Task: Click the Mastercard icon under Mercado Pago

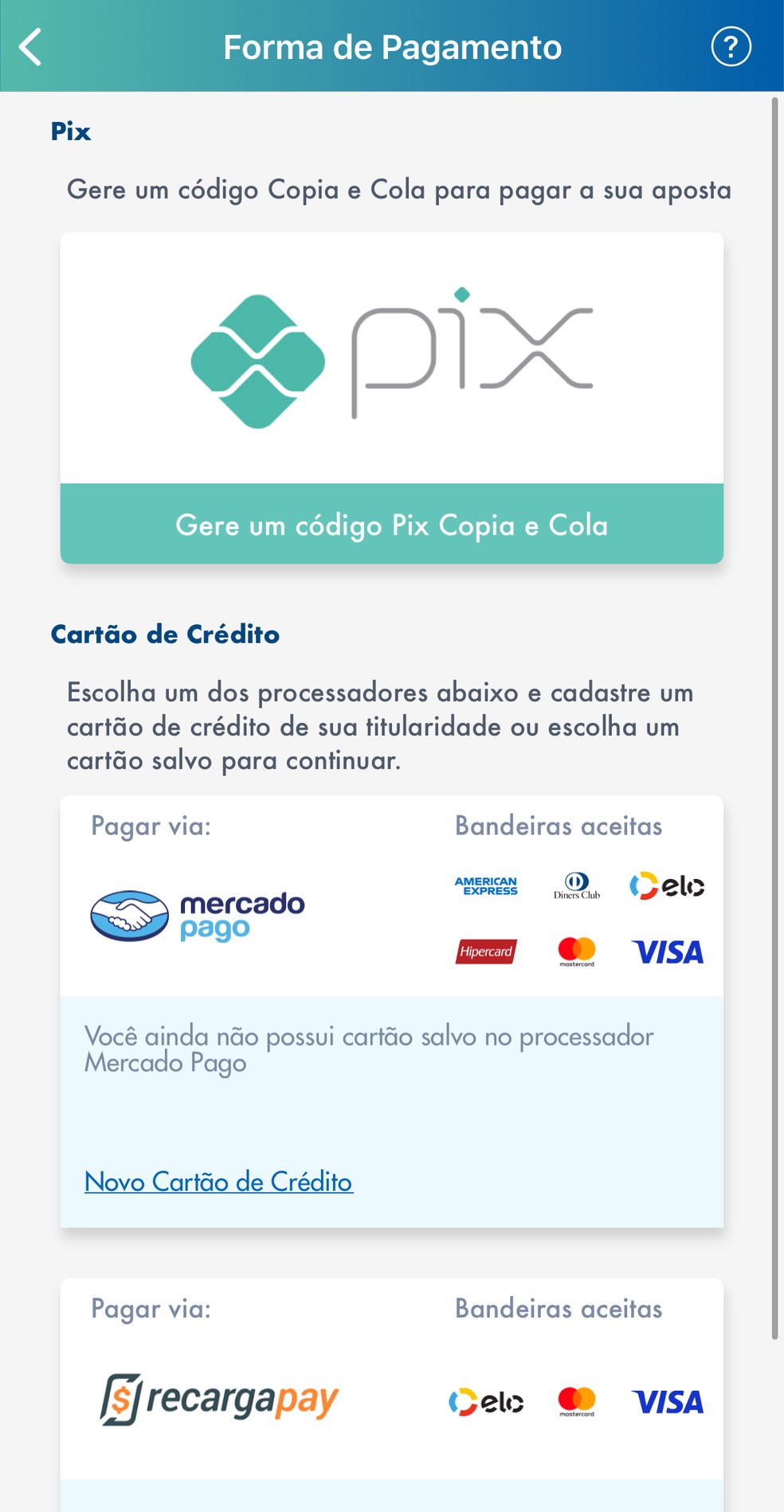Action: [x=576, y=952]
